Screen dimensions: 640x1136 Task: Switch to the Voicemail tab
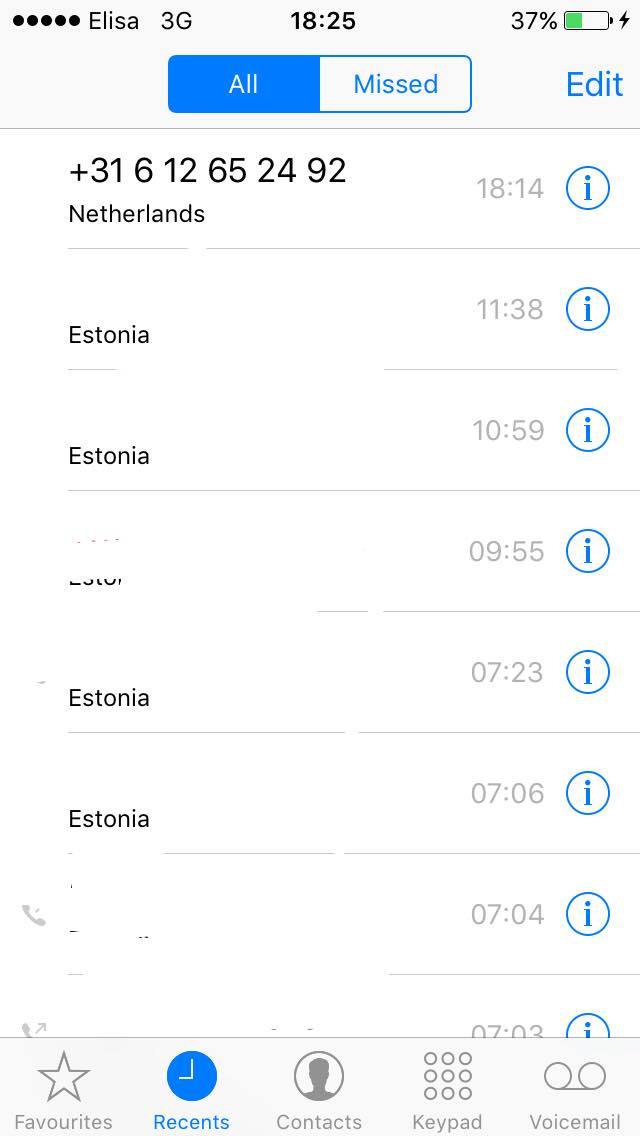tap(575, 1089)
